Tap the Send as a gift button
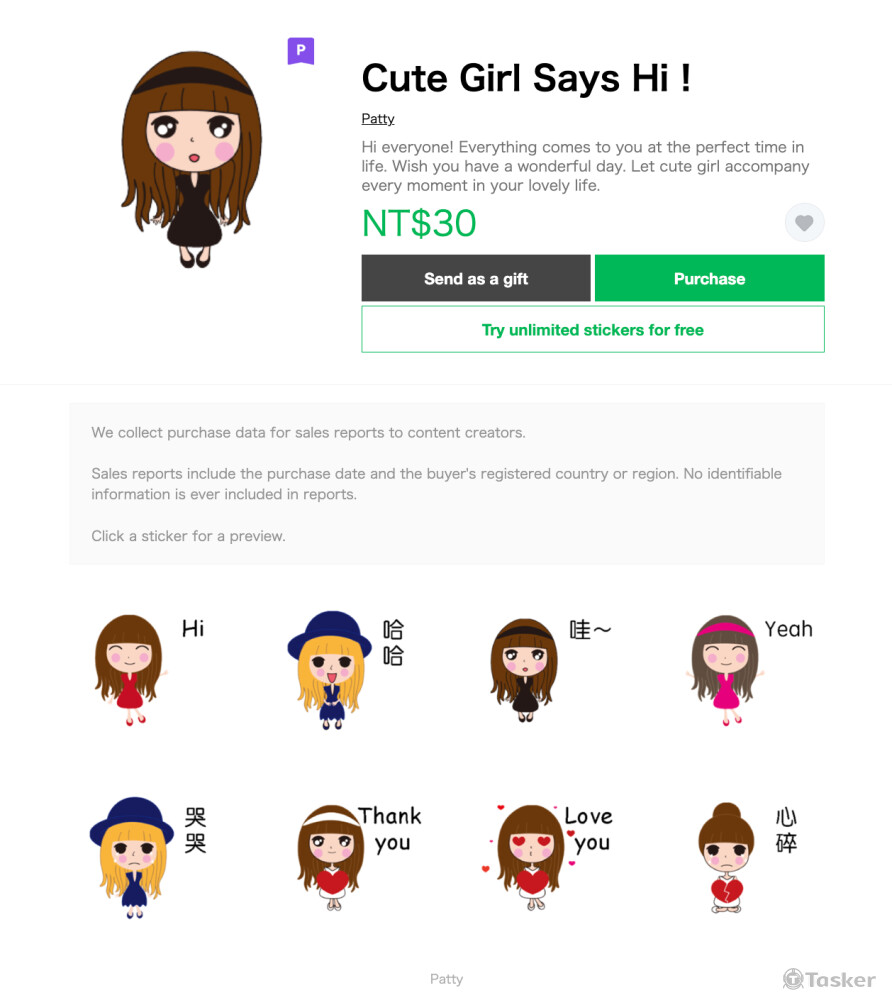Screen dimensions: 892x1000 point(475,279)
